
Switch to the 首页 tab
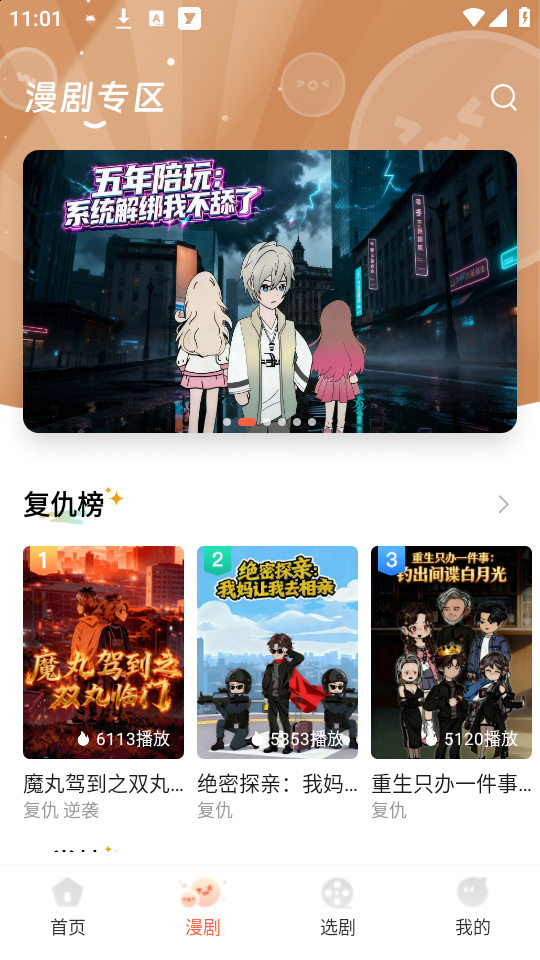[x=67, y=907]
